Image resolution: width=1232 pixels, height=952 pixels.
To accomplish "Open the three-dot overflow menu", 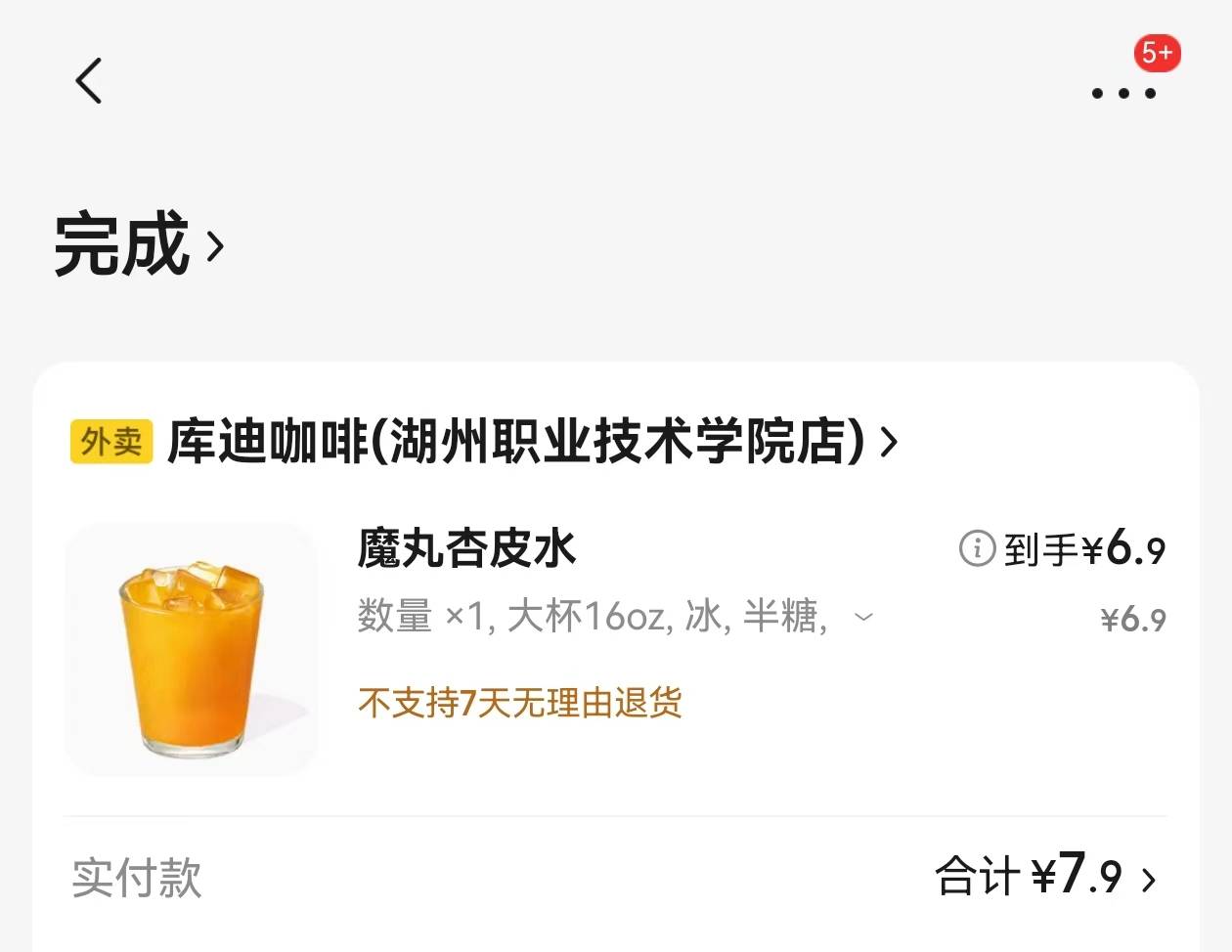I will 1123,93.
